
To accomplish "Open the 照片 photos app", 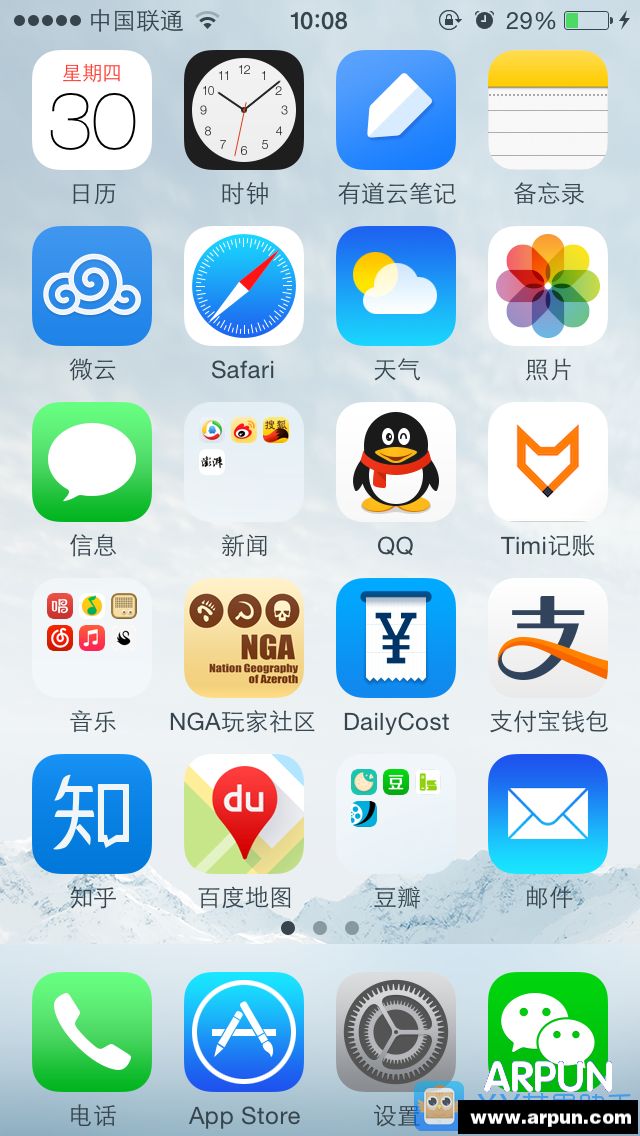I will pyautogui.click(x=548, y=286).
